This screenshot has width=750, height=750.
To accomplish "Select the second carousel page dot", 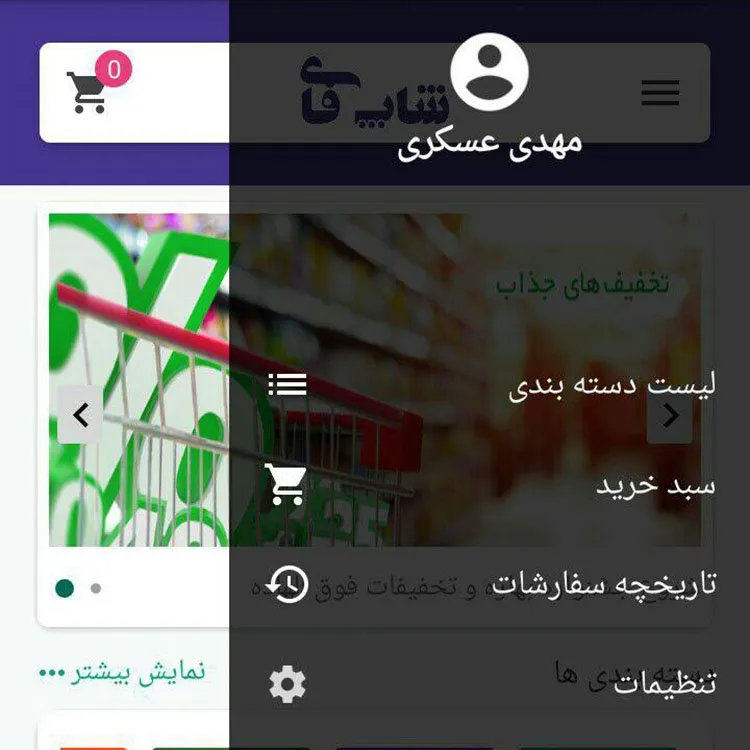I will tap(96, 589).
